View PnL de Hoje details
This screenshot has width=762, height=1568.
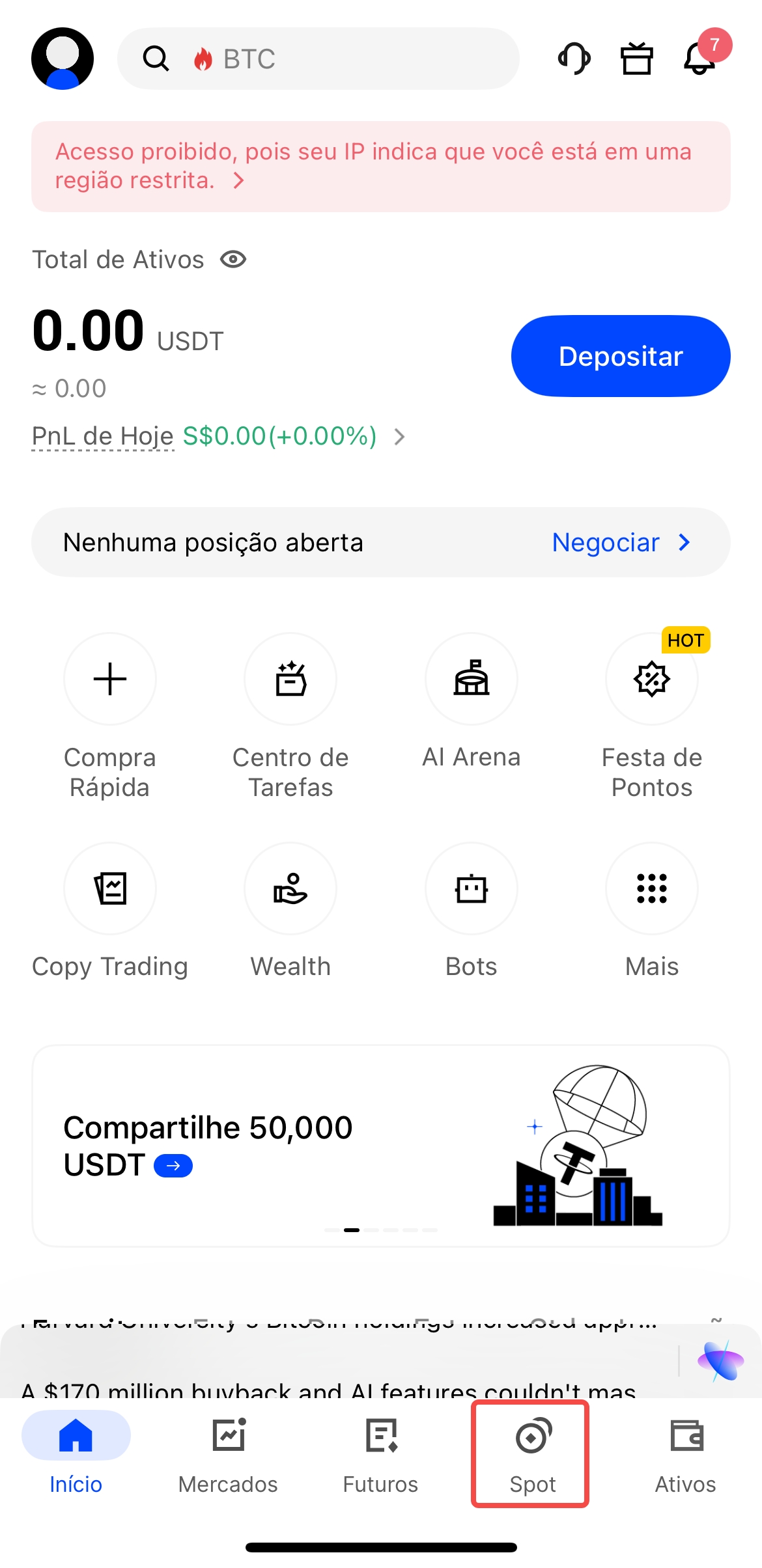[x=218, y=436]
